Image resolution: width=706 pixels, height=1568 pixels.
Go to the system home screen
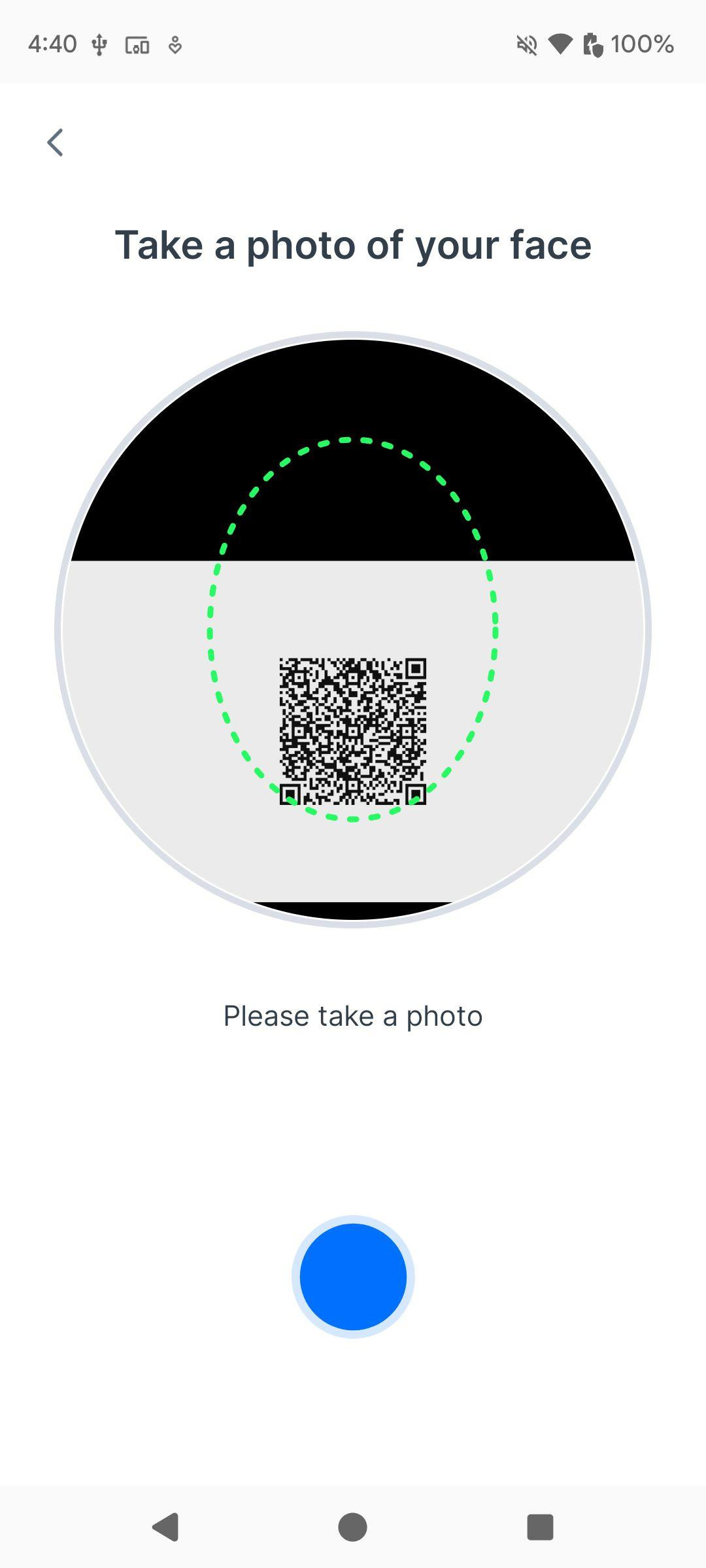[353, 1527]
